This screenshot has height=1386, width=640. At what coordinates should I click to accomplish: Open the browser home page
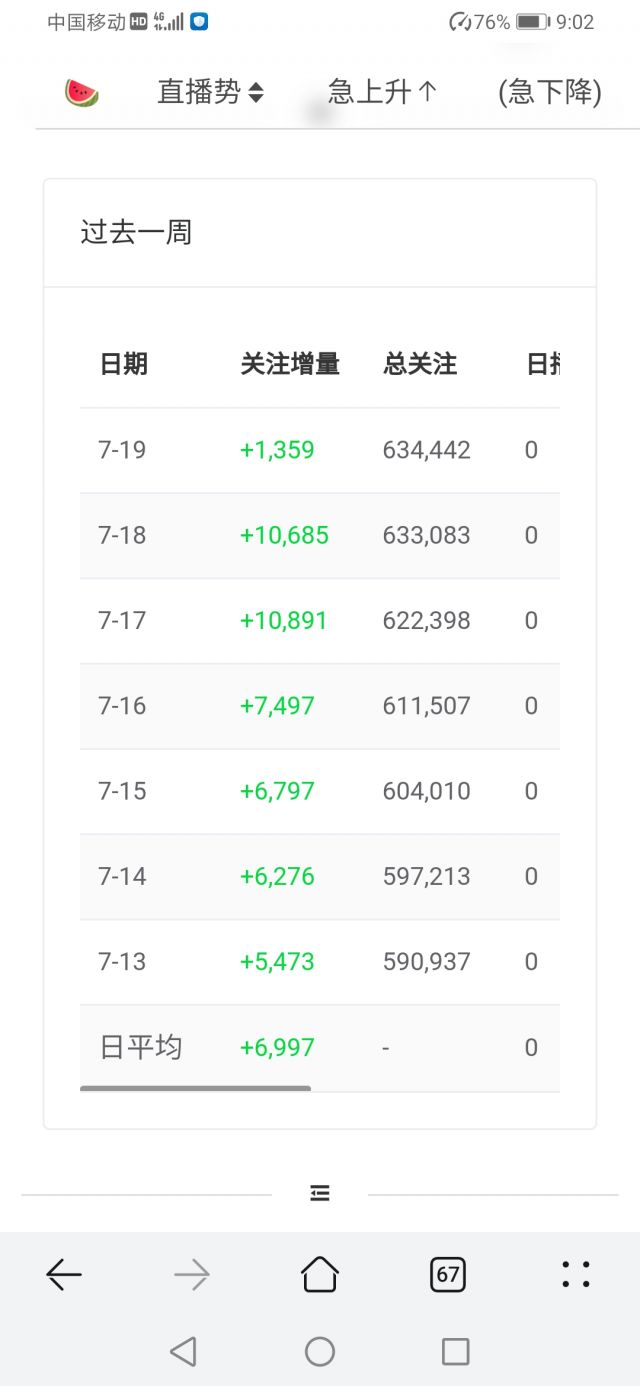point(320,1274)
